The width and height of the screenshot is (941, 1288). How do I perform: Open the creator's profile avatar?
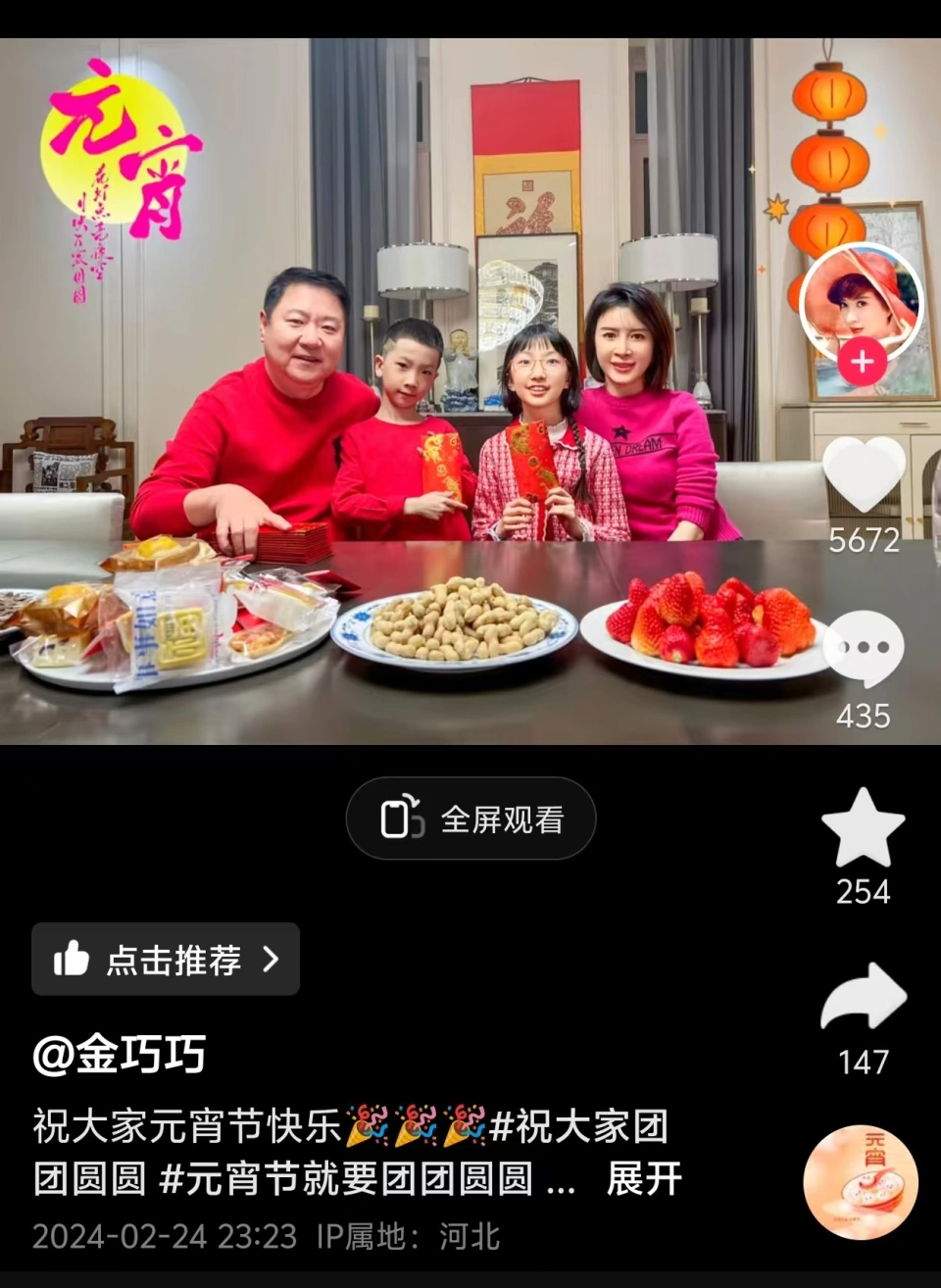(861, 300)
